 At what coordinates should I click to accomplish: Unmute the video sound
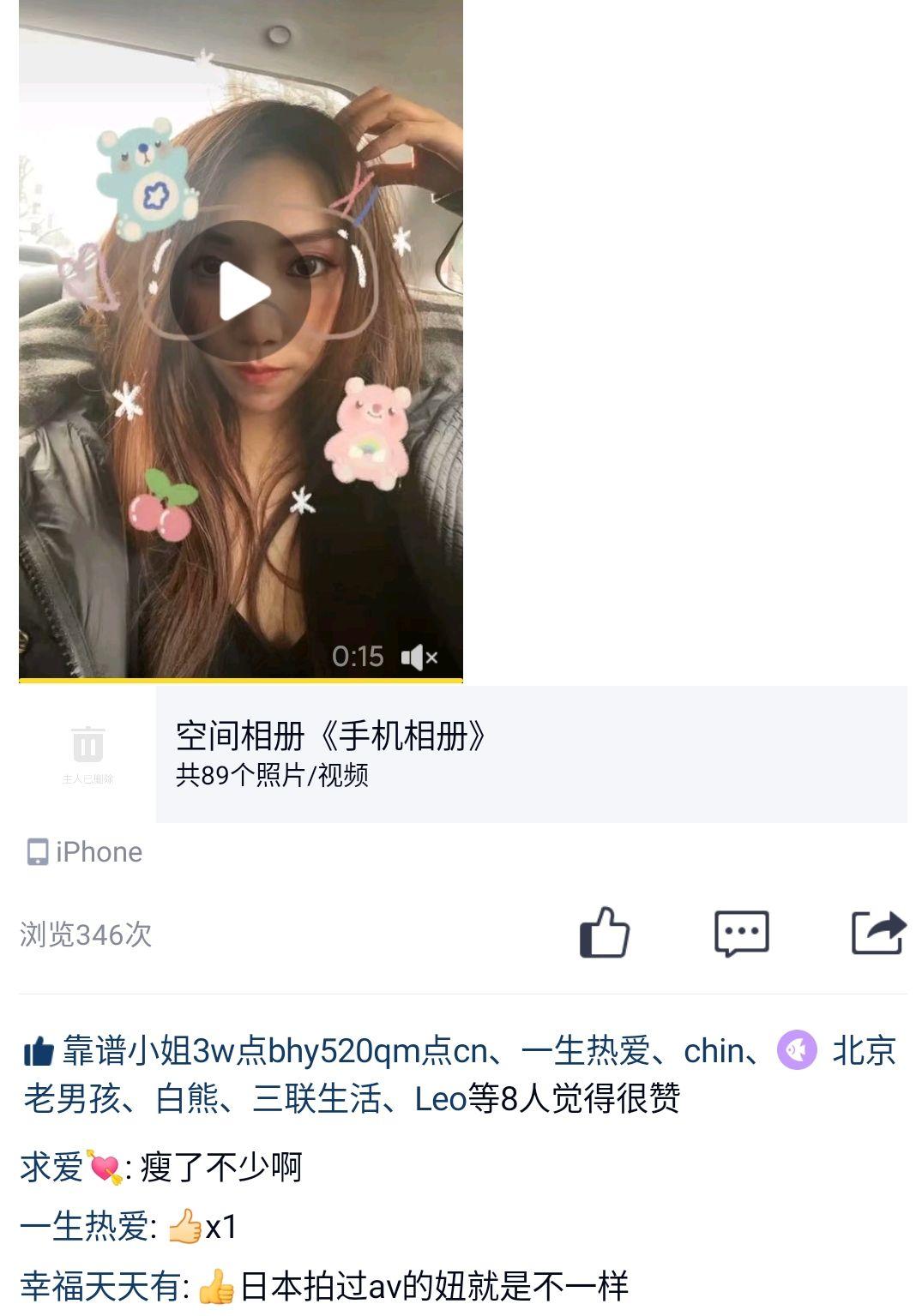pyautogui.click(x=419, y=658)
